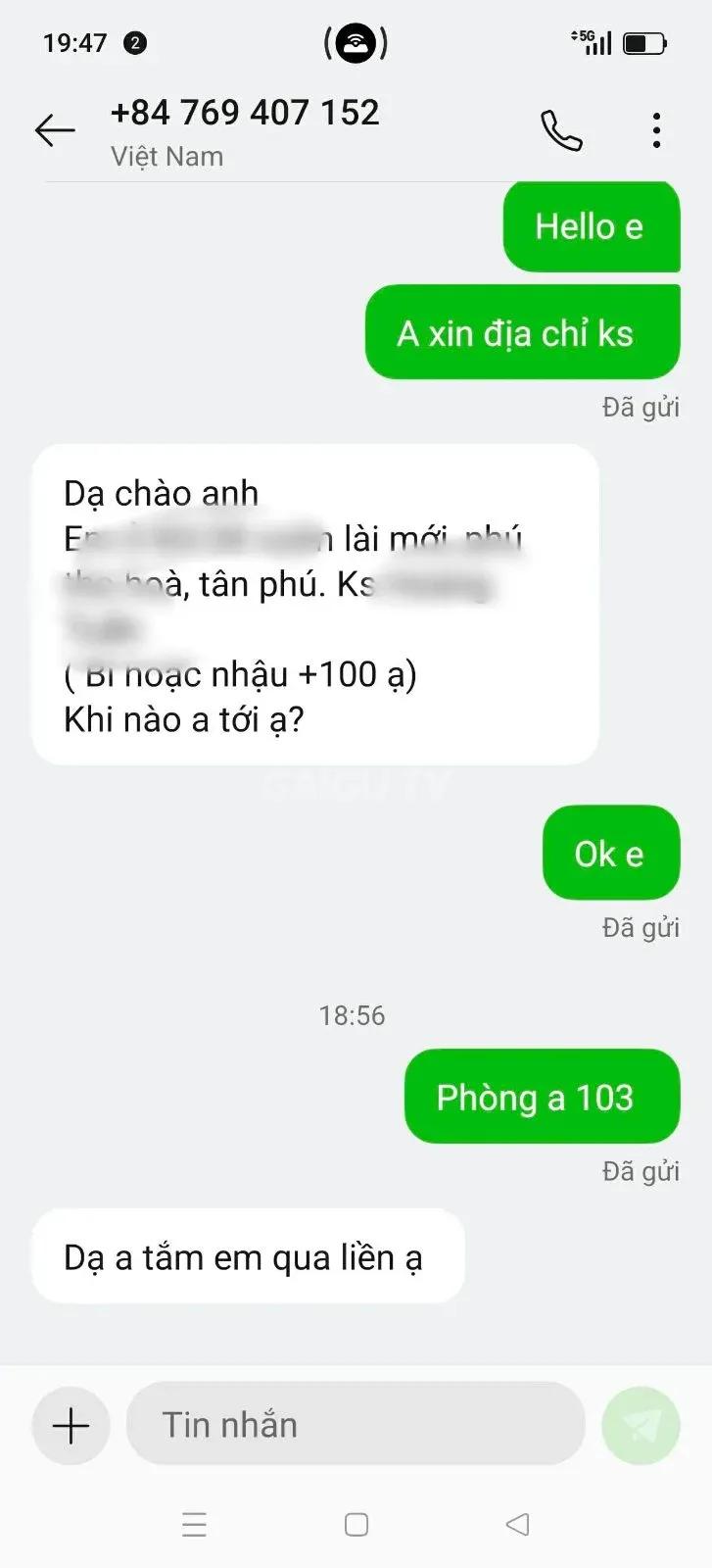
Task: Open the system recent apps button
Action: pyautogui.click(x=195, y=1525)
